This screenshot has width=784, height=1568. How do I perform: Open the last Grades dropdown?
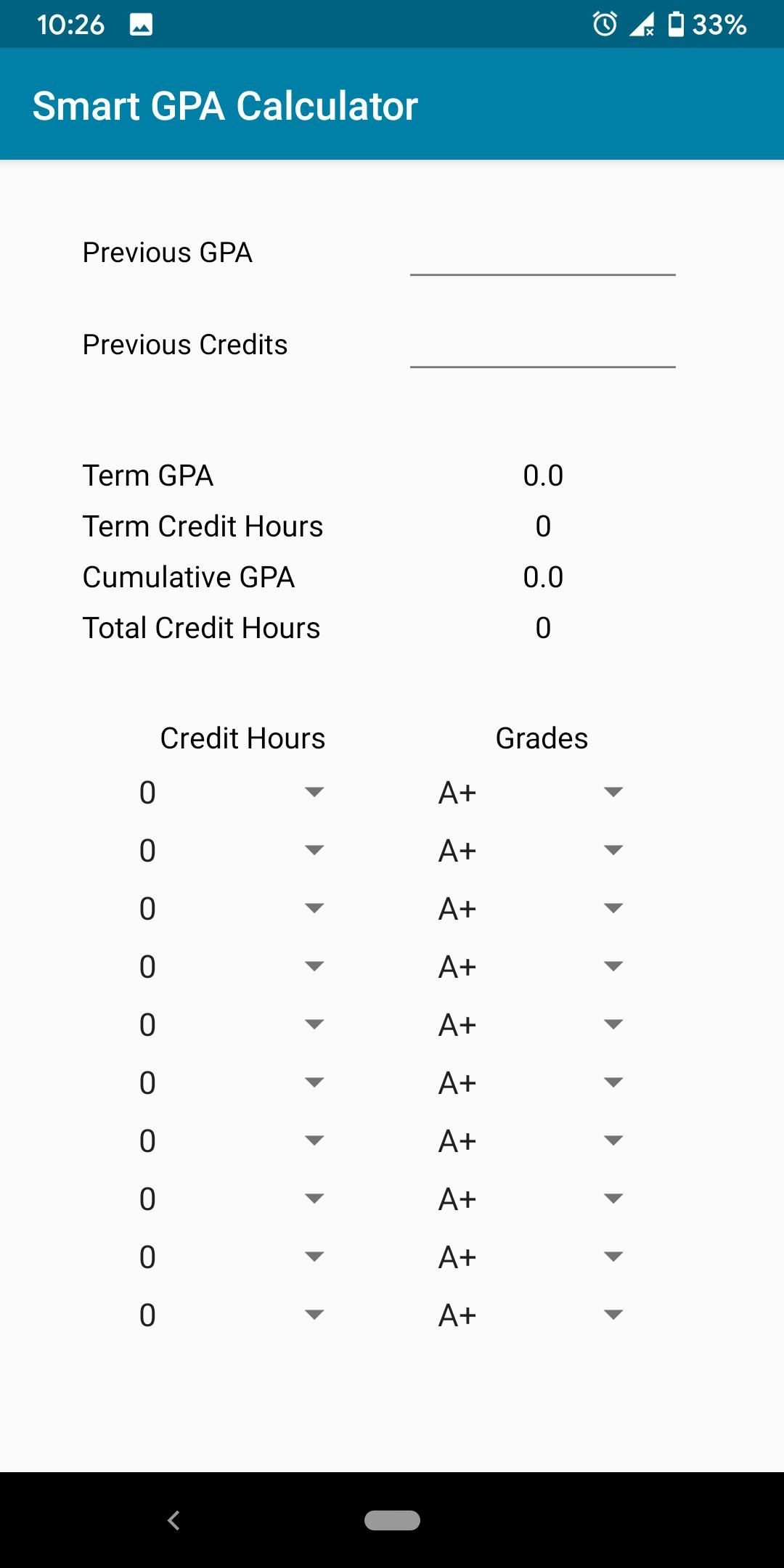(x=531, y=1315)
